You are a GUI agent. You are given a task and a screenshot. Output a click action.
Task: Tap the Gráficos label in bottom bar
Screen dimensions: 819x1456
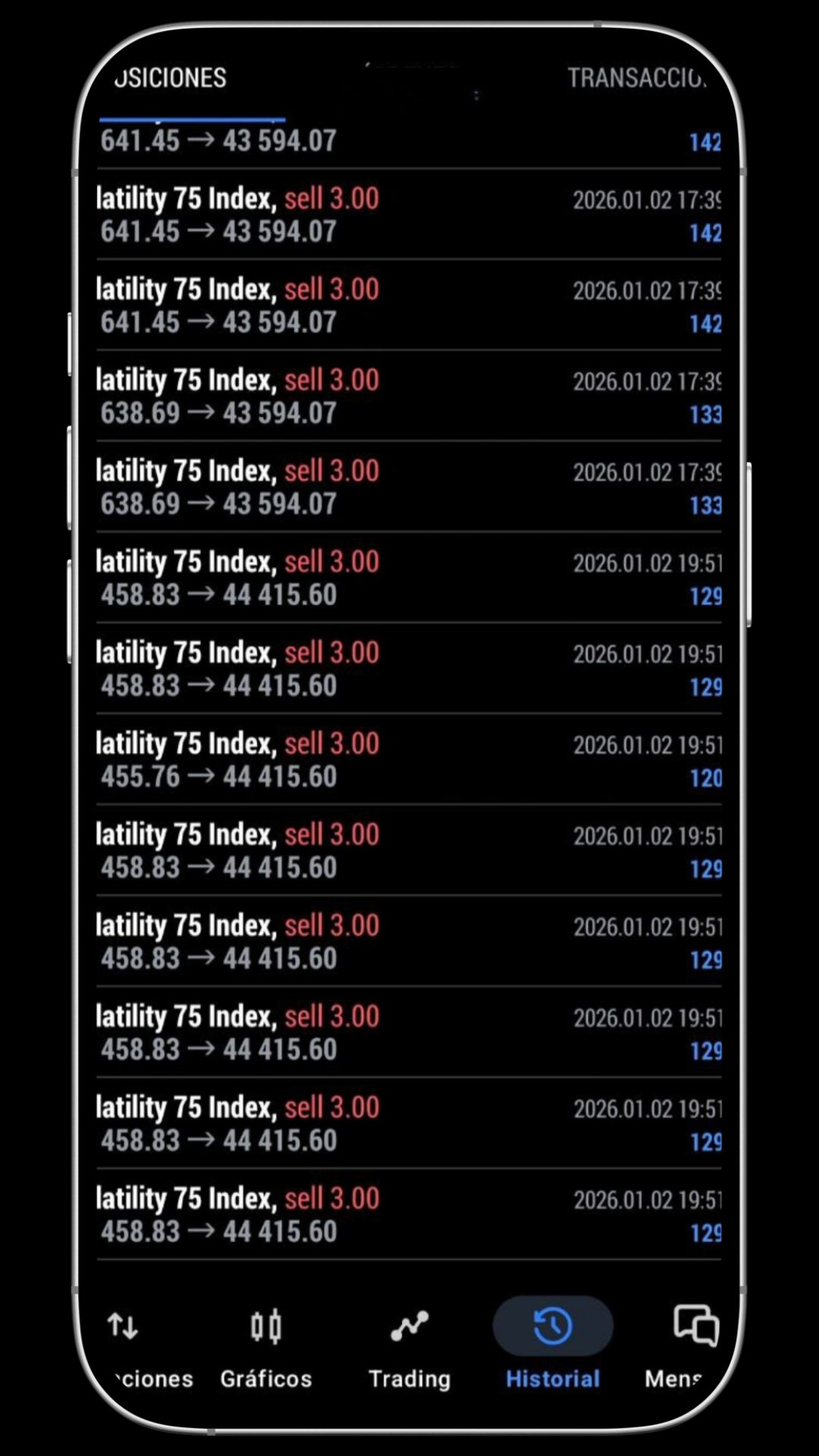click(x=266, y=1379)
